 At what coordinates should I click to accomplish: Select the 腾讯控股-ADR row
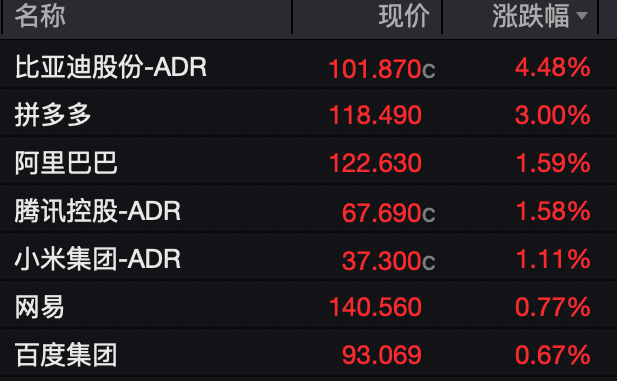click(308, 209)
